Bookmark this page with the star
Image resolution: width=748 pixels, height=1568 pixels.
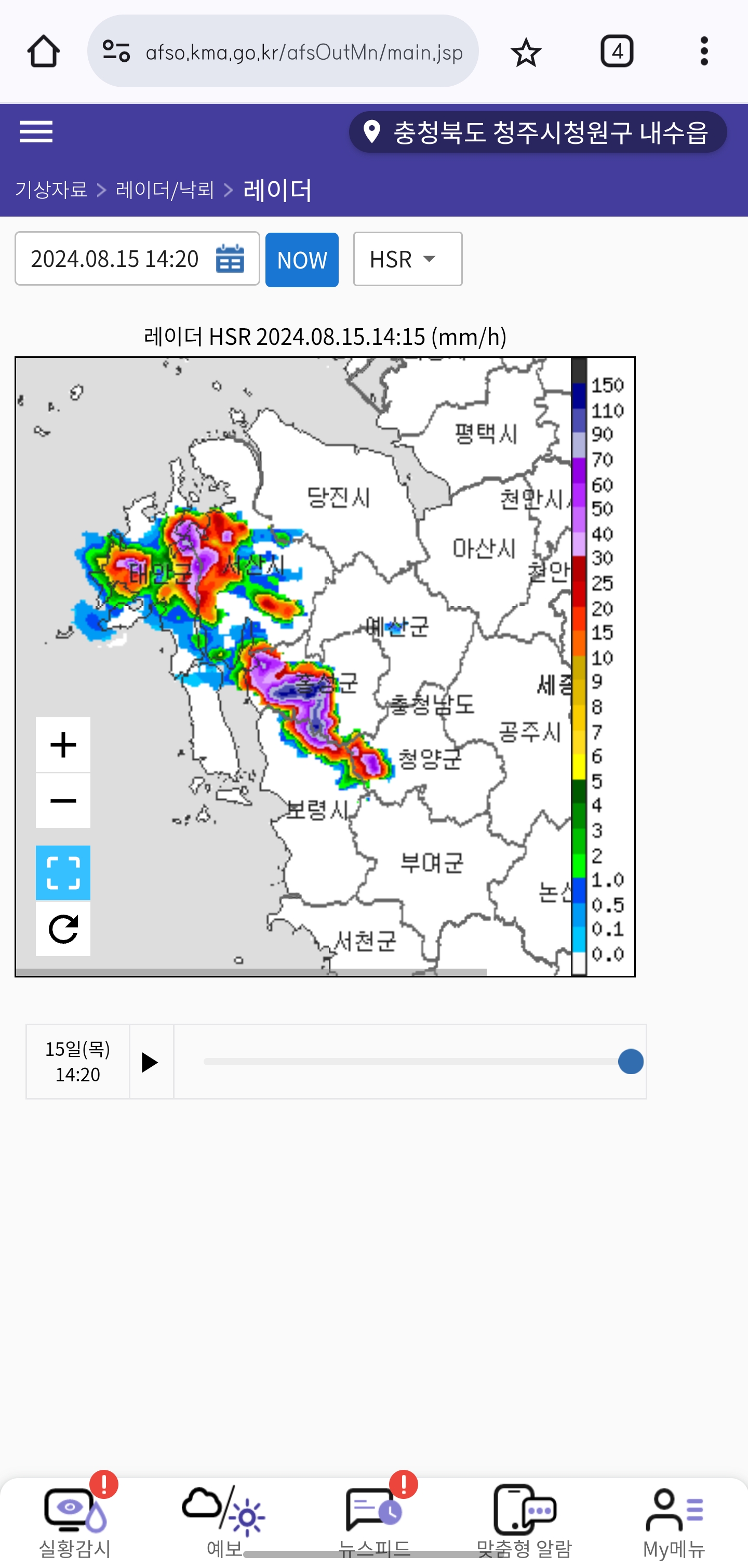[x=526, y=52]
